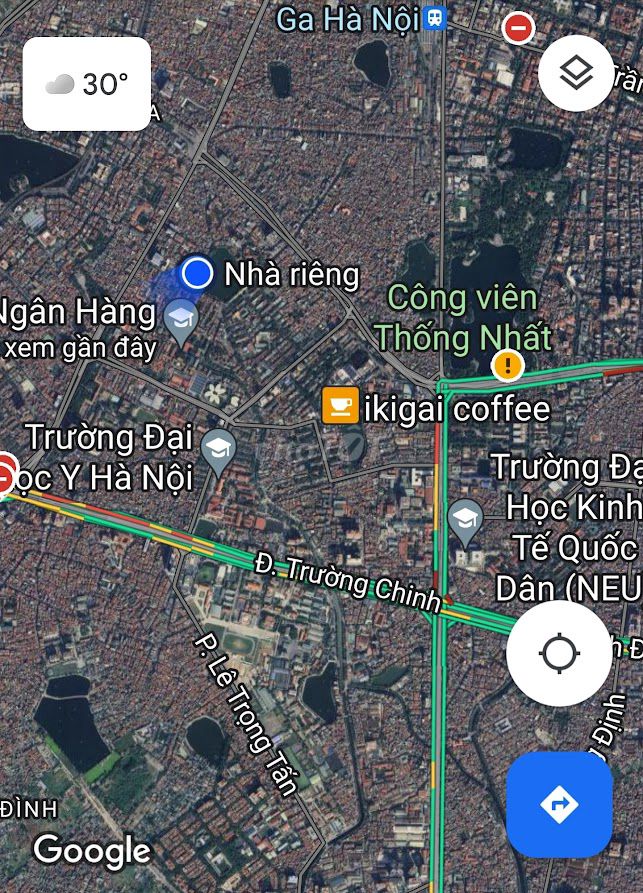Select the Kinh Tế Quốc Dân university pin
This screenshot has width=643, height=893.
tap(465, 519)
